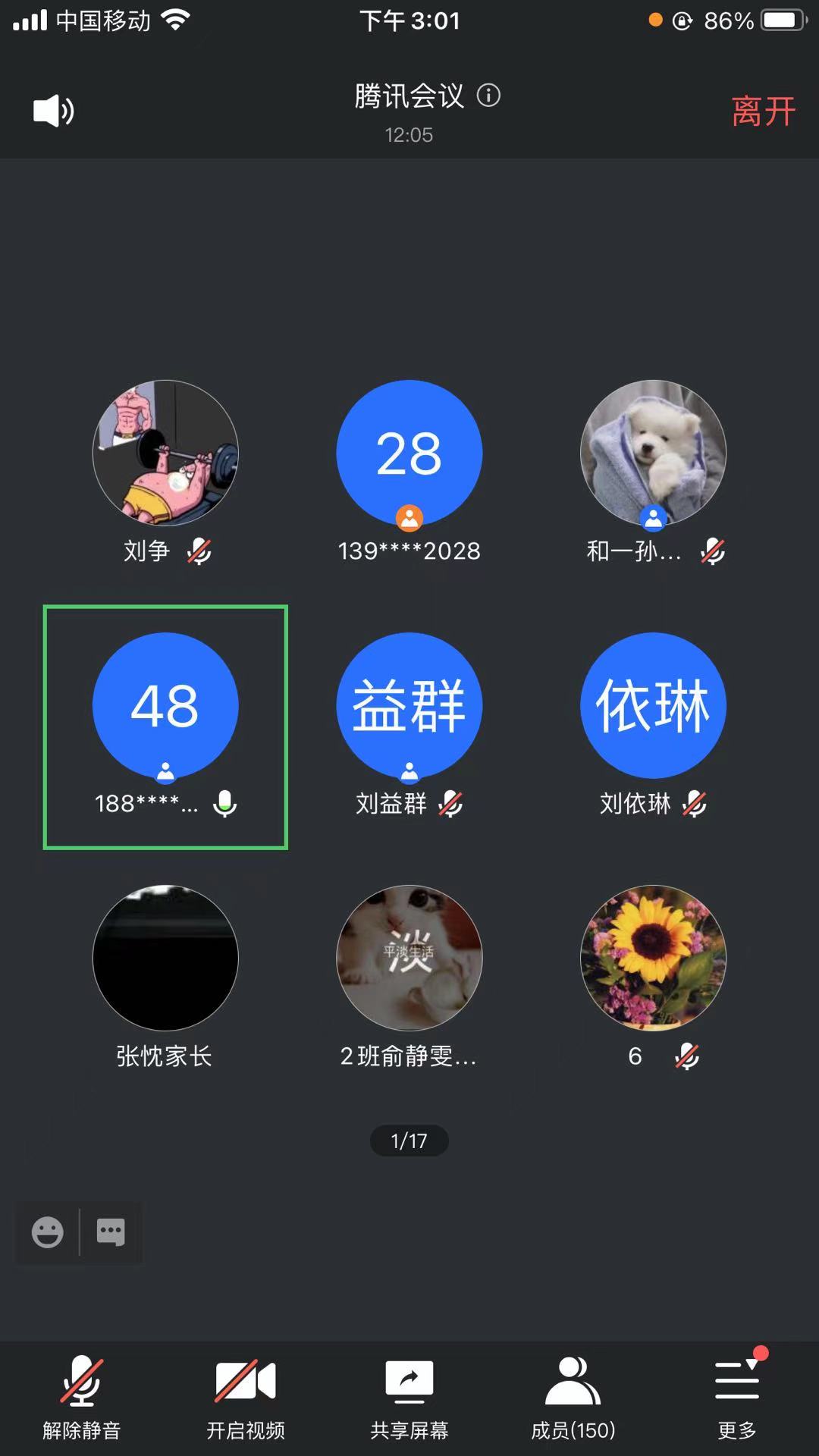
Task: Leave the meeting via 离开
Action: (x=763, y=111)
